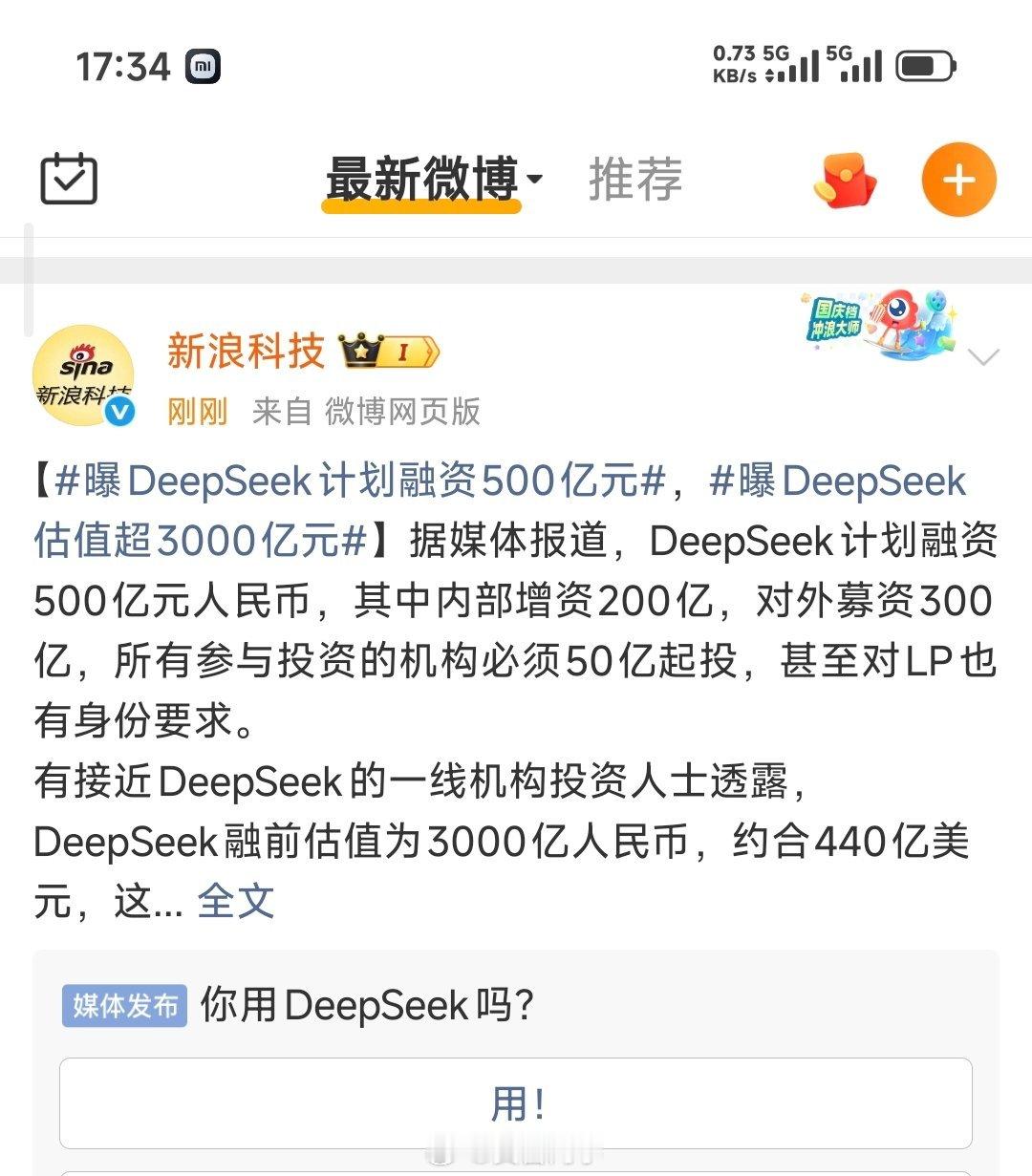1032x1176 pixels.
Task: Vote 用! in the DeepSeek poll
Action: [x=516, y=1103]
